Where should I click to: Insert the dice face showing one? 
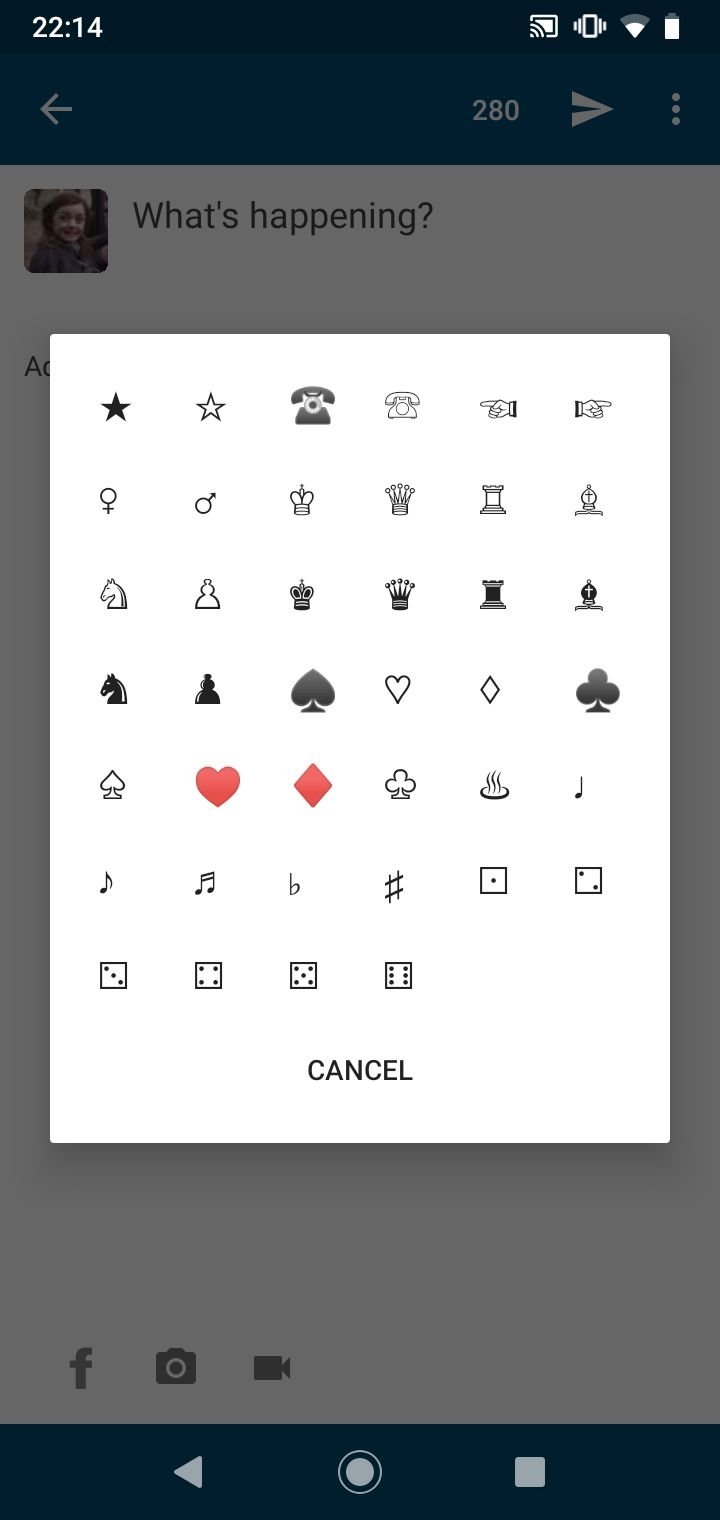click(x=494, y=881)
